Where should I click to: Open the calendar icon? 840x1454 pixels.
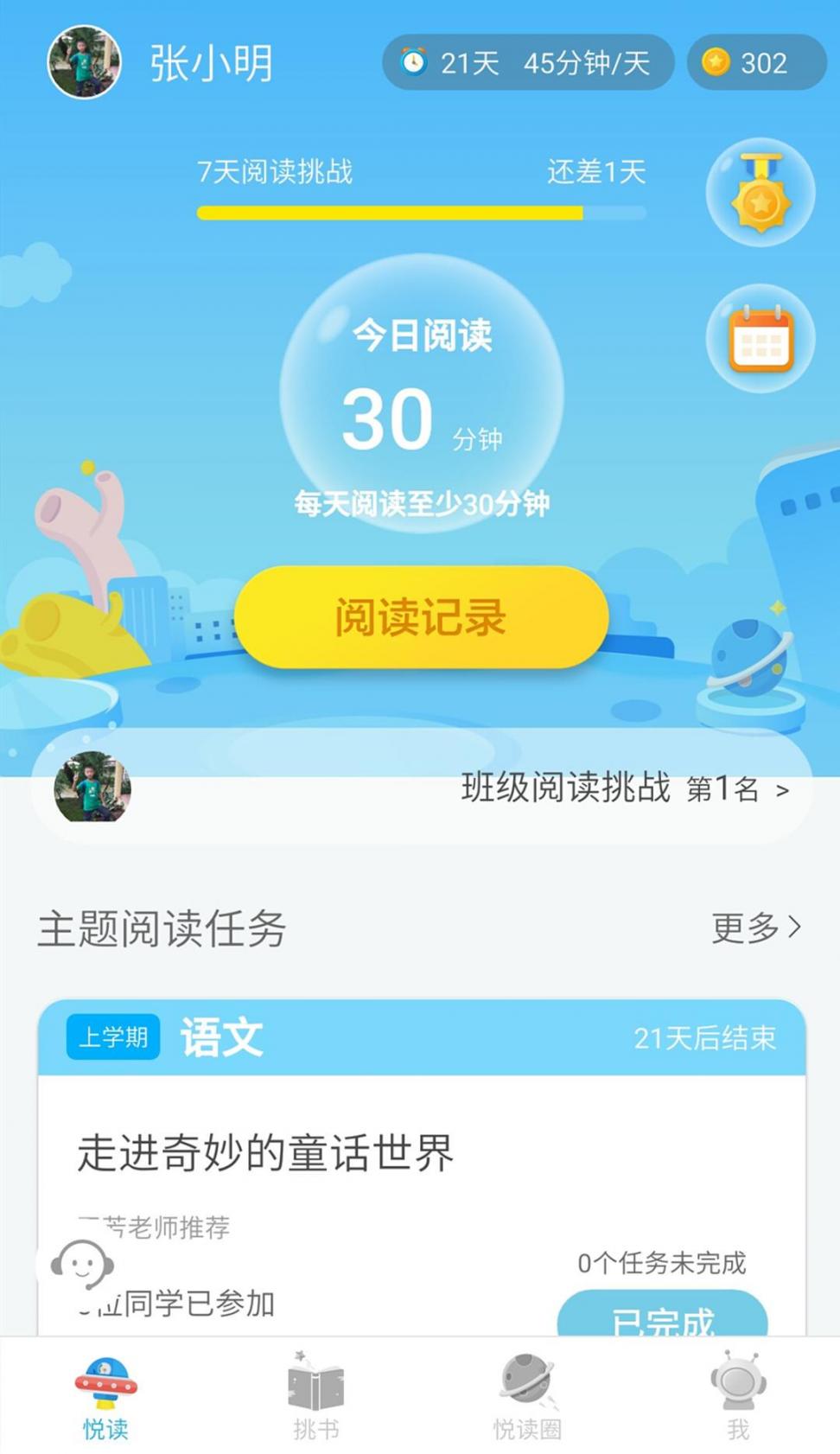point(760,339)
